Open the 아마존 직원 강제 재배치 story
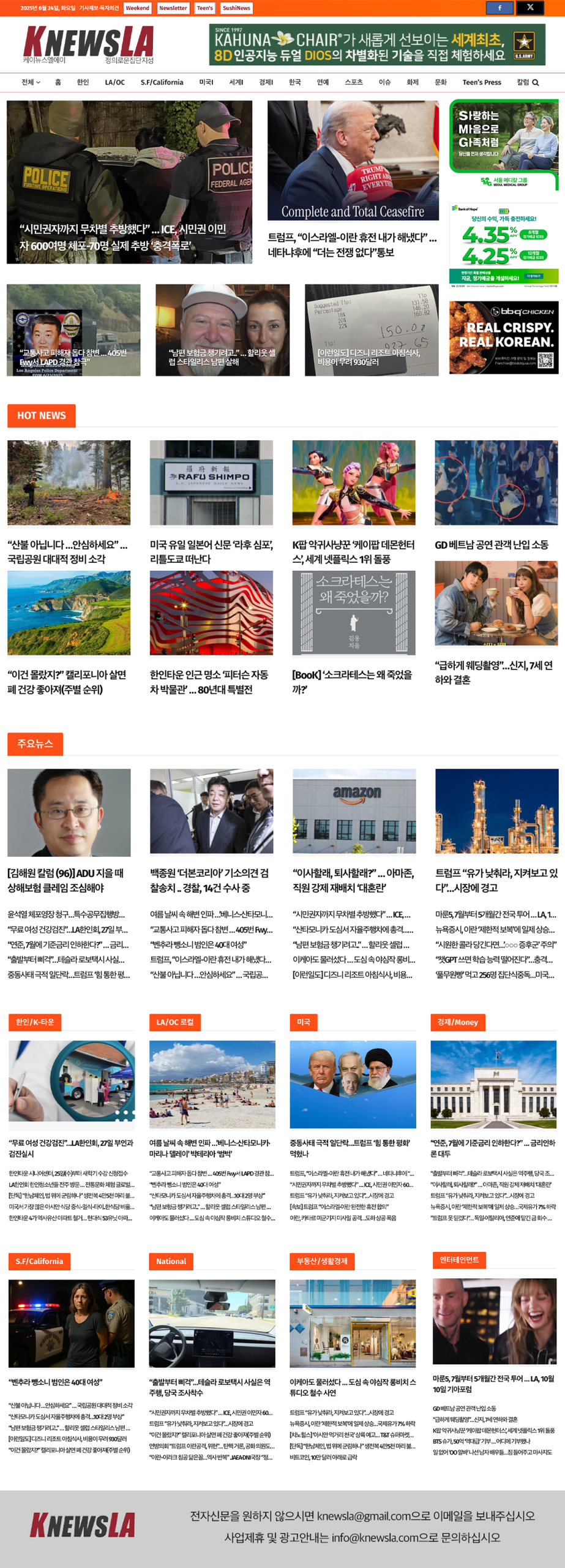 click(353, 880)
